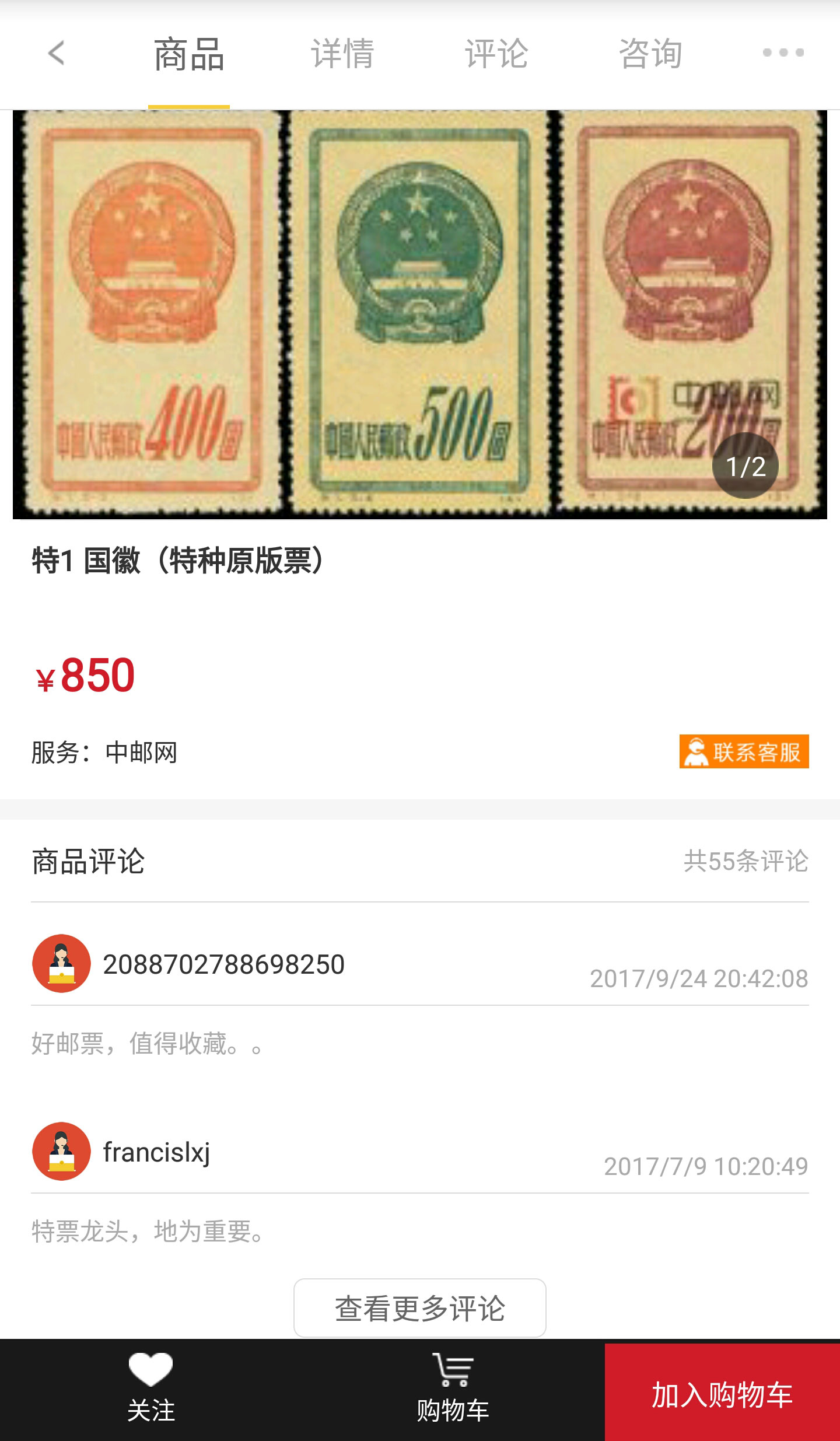
Task: Open the three-dot overflow menu
Action: coord(783,53)
